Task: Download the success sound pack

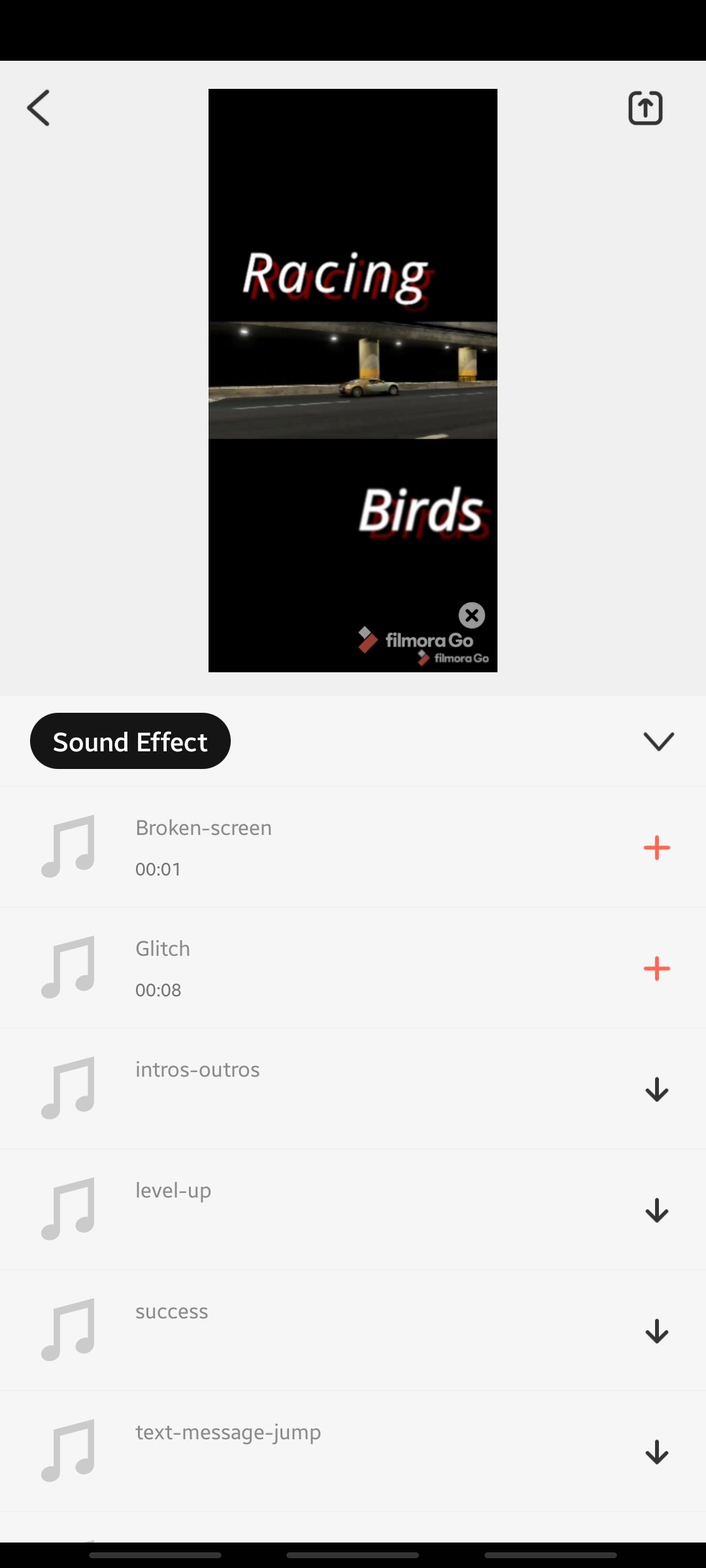Action: tap(657, 1331)
